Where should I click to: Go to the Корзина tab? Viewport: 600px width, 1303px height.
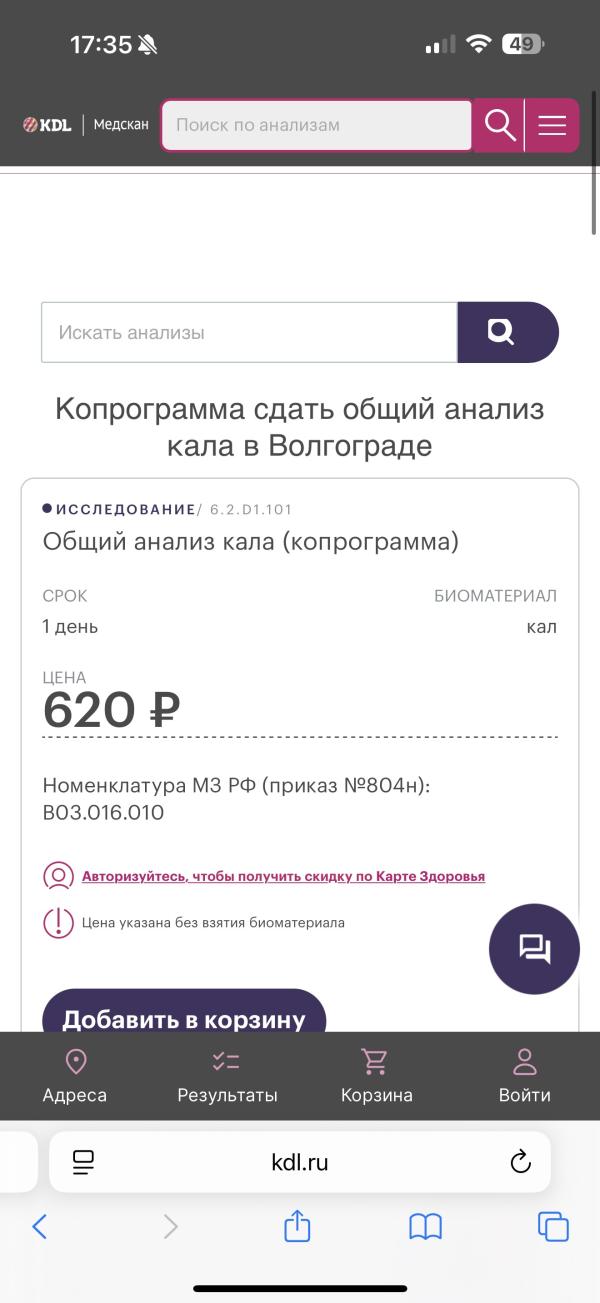376,1076
